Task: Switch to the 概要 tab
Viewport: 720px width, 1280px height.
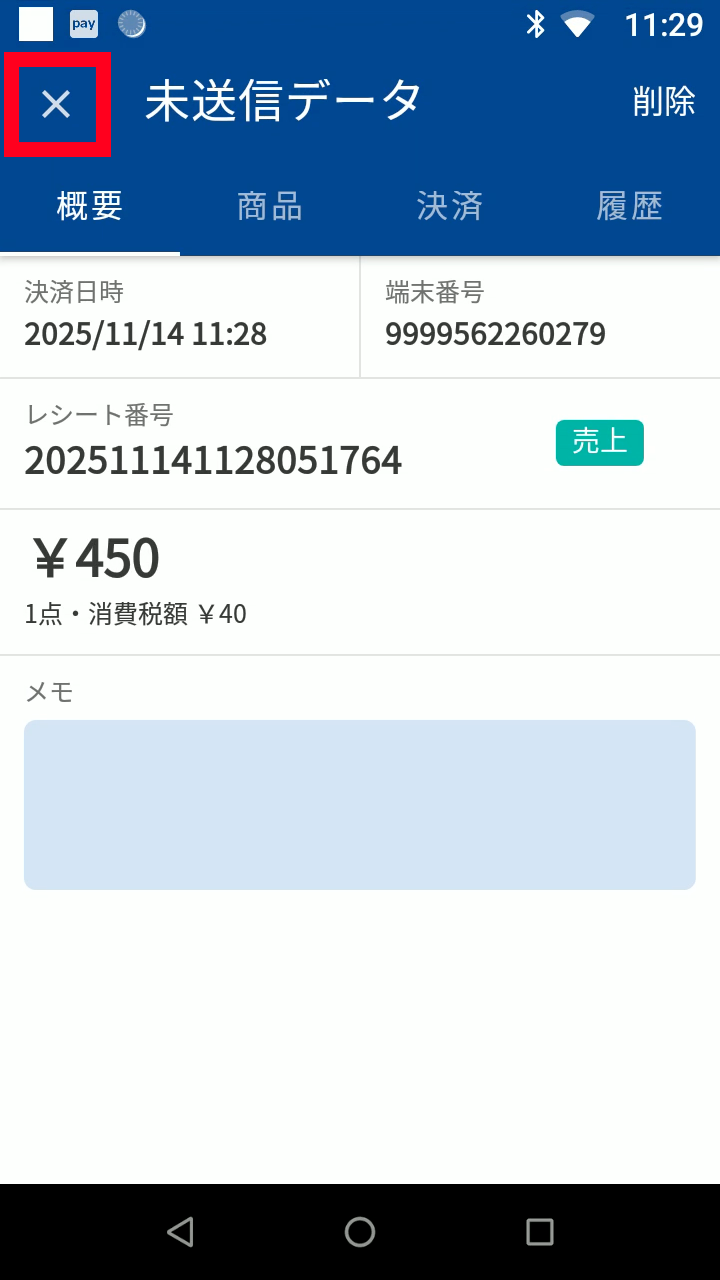Action: (x=90, y=206)
